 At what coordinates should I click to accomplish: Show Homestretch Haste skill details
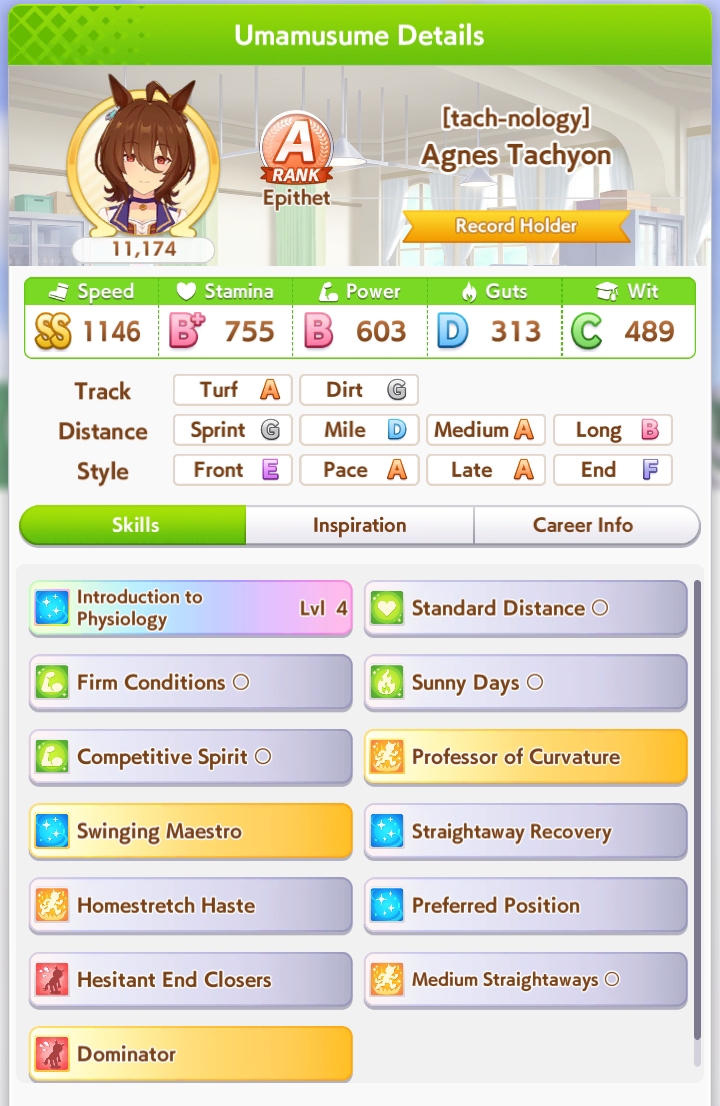click(190, 906)
